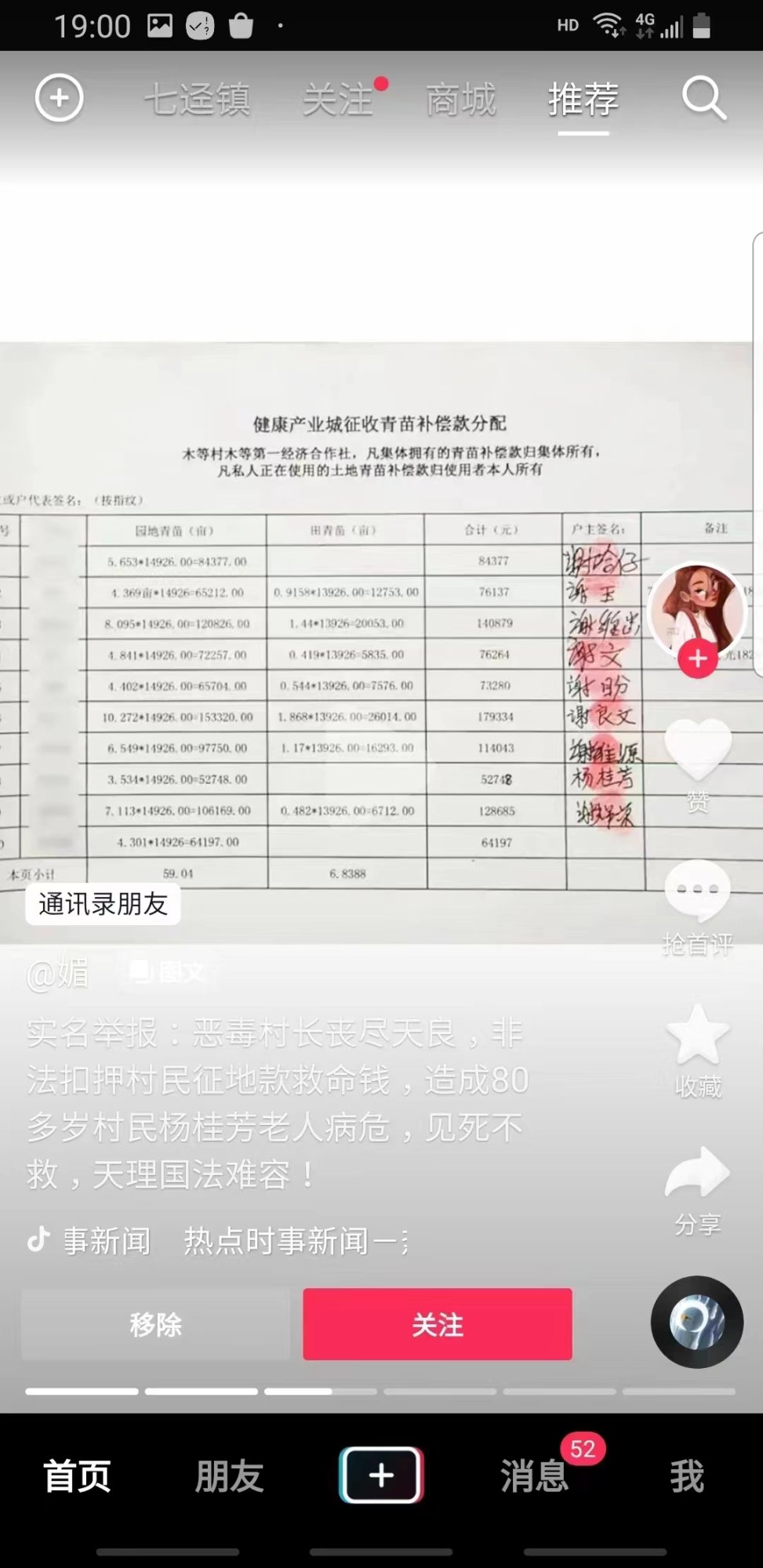763x1568 pixels.
Task: Switch to the 关注 tab
Action: pos(336,100)
